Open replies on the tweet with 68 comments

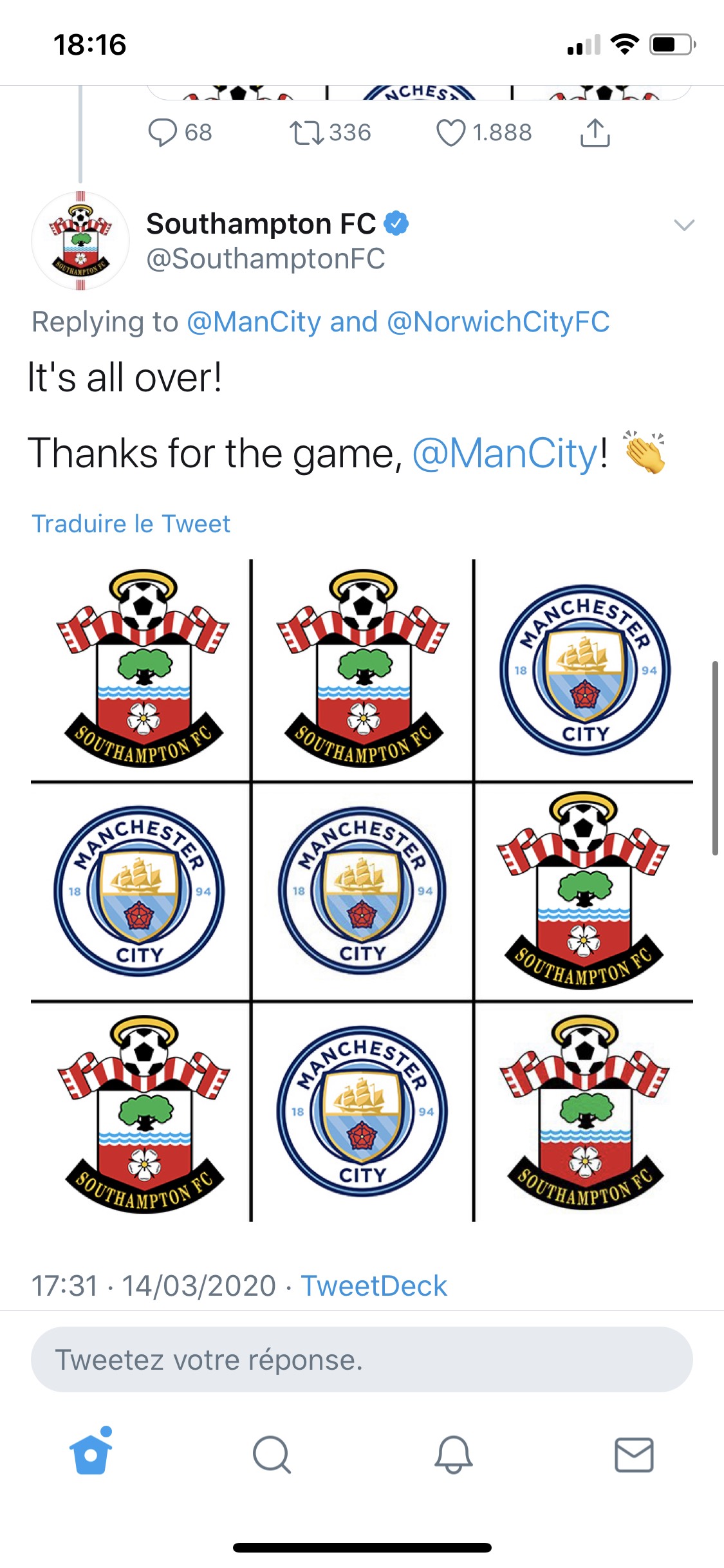162,133
